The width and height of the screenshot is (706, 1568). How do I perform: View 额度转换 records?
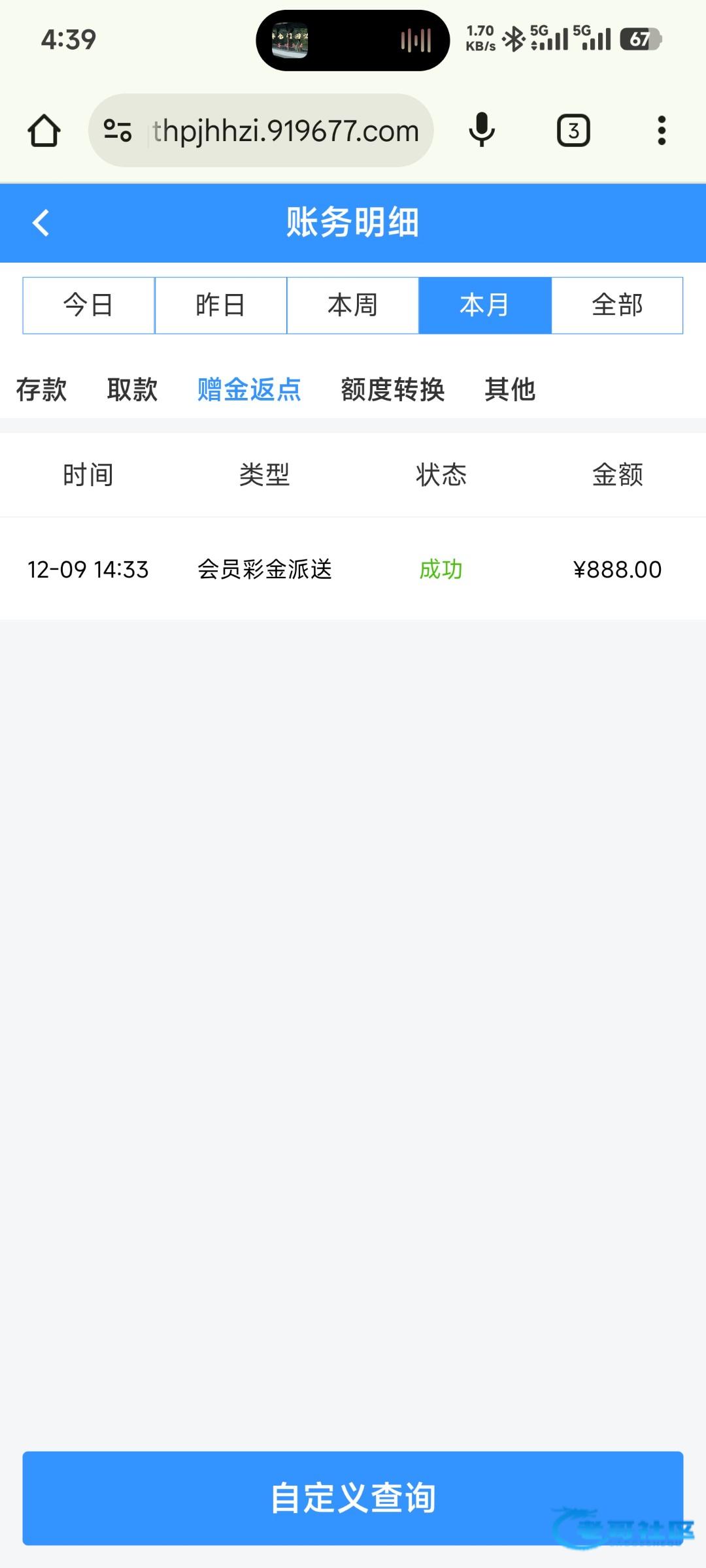[393, 389]
